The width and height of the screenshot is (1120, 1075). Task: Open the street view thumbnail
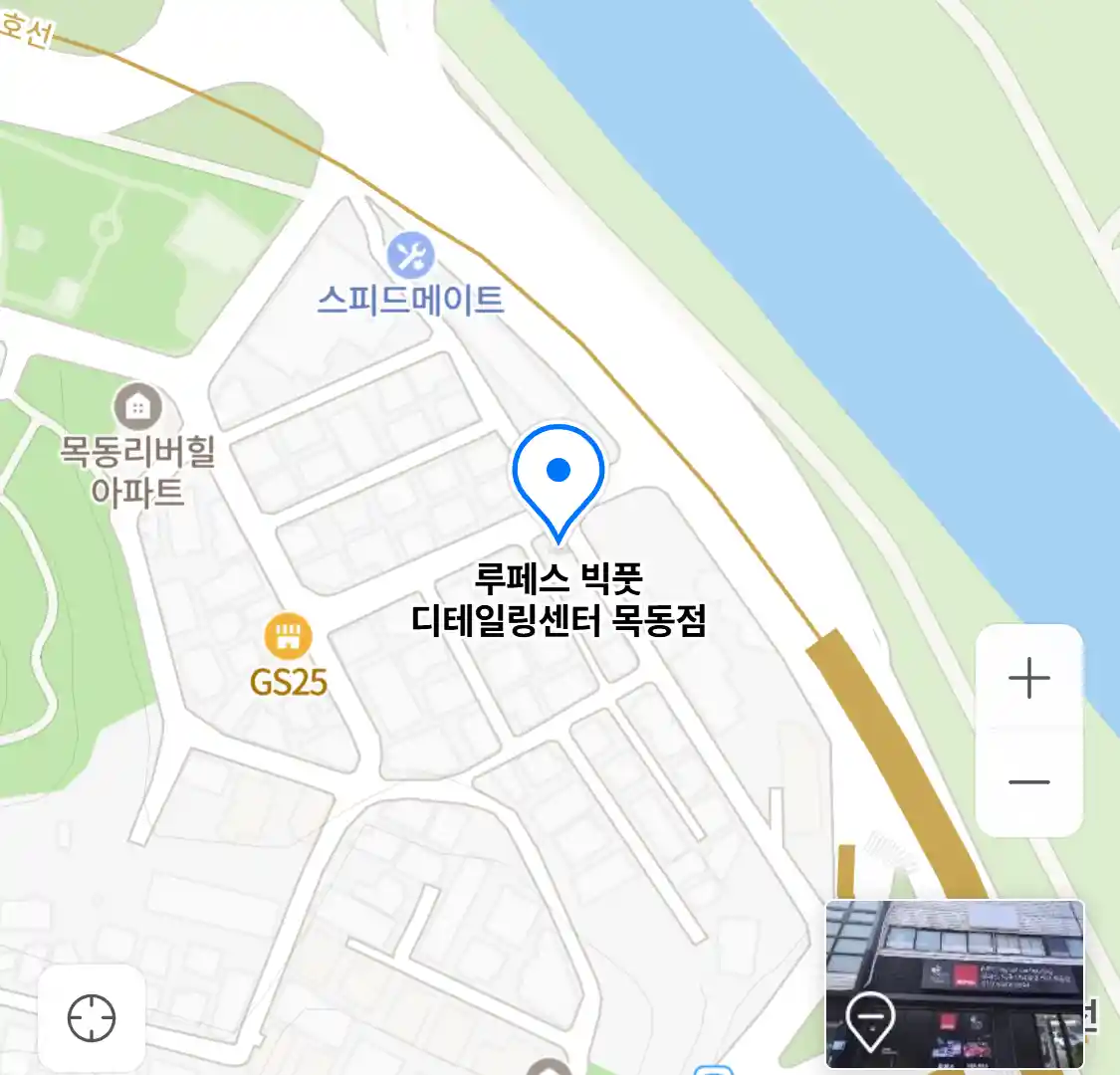pyautogui.click(x=955, y=983)
